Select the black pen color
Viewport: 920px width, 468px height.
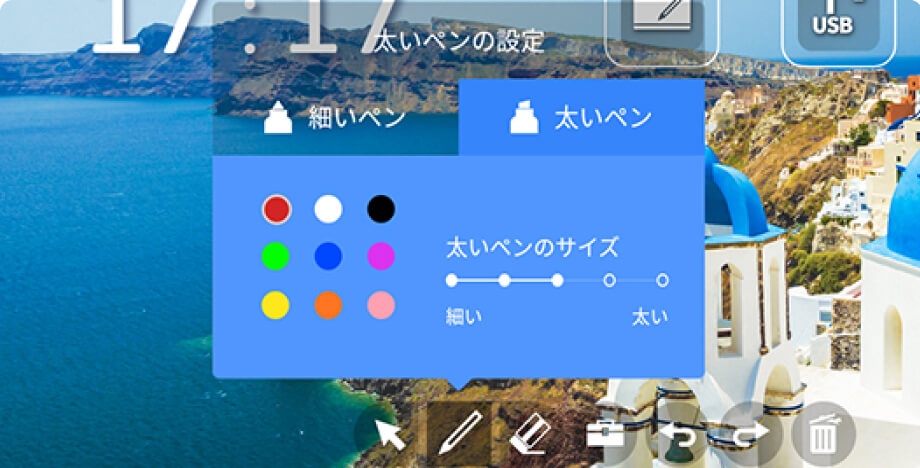pyautogui.click(x=381, y=209)
